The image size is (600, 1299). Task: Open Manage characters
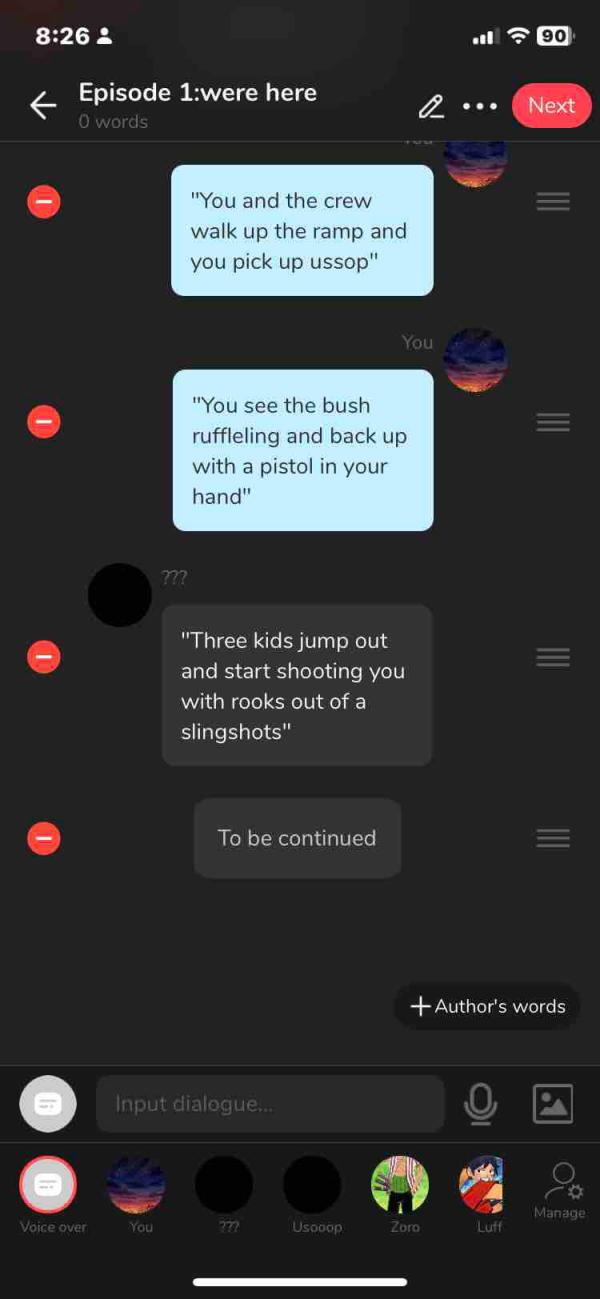coord(559,1190)
